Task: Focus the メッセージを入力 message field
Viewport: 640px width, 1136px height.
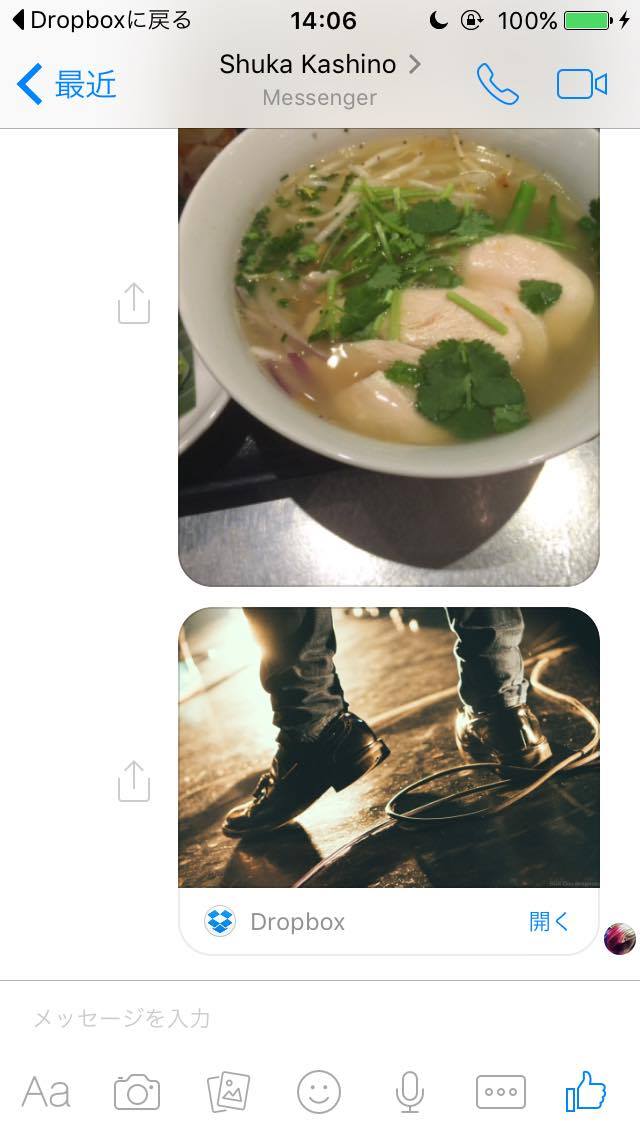Action: [300, 1018]
